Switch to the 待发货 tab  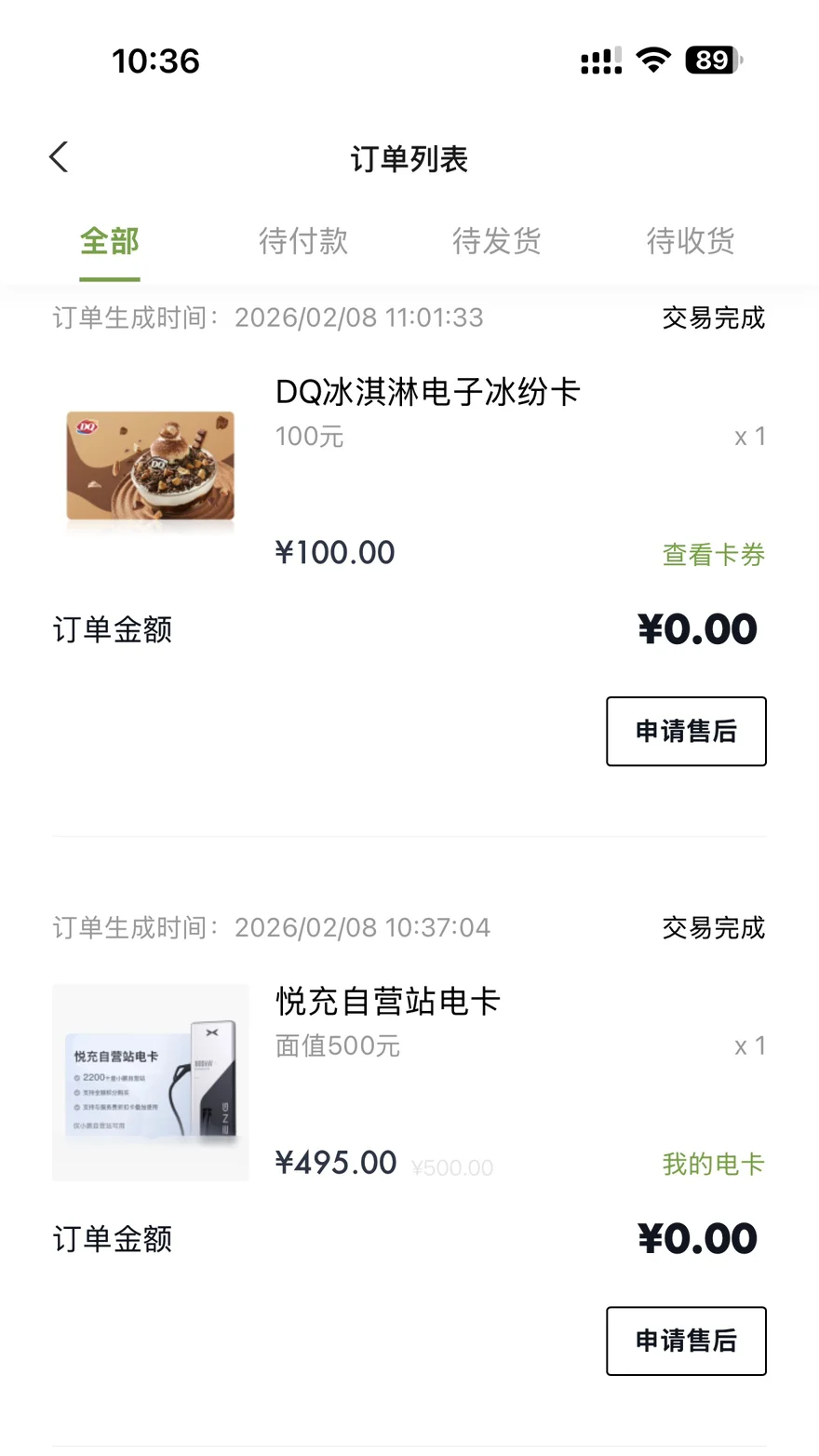(497, 242)
